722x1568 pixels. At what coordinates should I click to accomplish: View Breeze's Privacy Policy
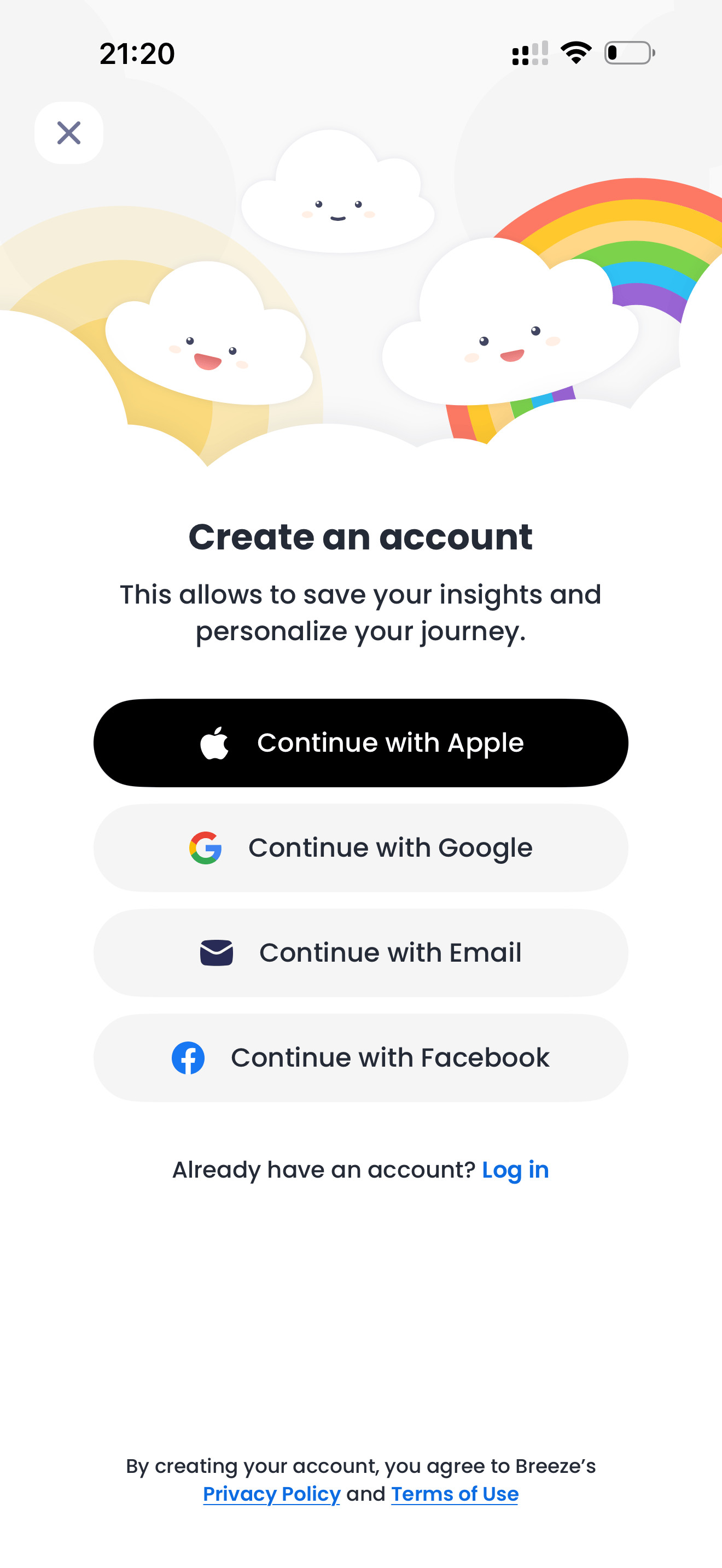[271, 1494]
